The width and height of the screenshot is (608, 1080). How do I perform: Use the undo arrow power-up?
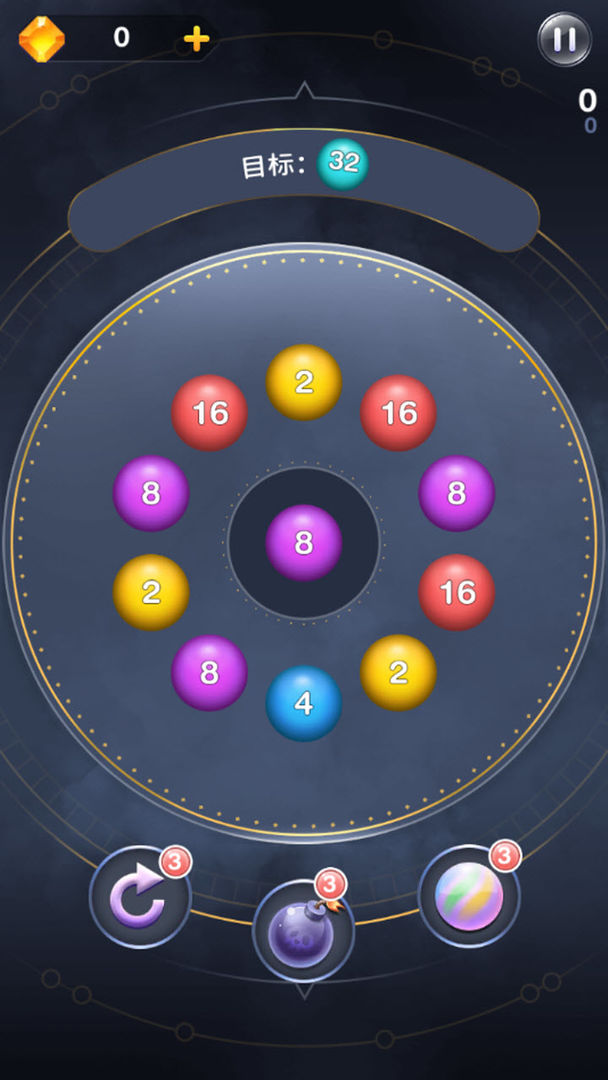pyautogui.click(x=139, y=897)
